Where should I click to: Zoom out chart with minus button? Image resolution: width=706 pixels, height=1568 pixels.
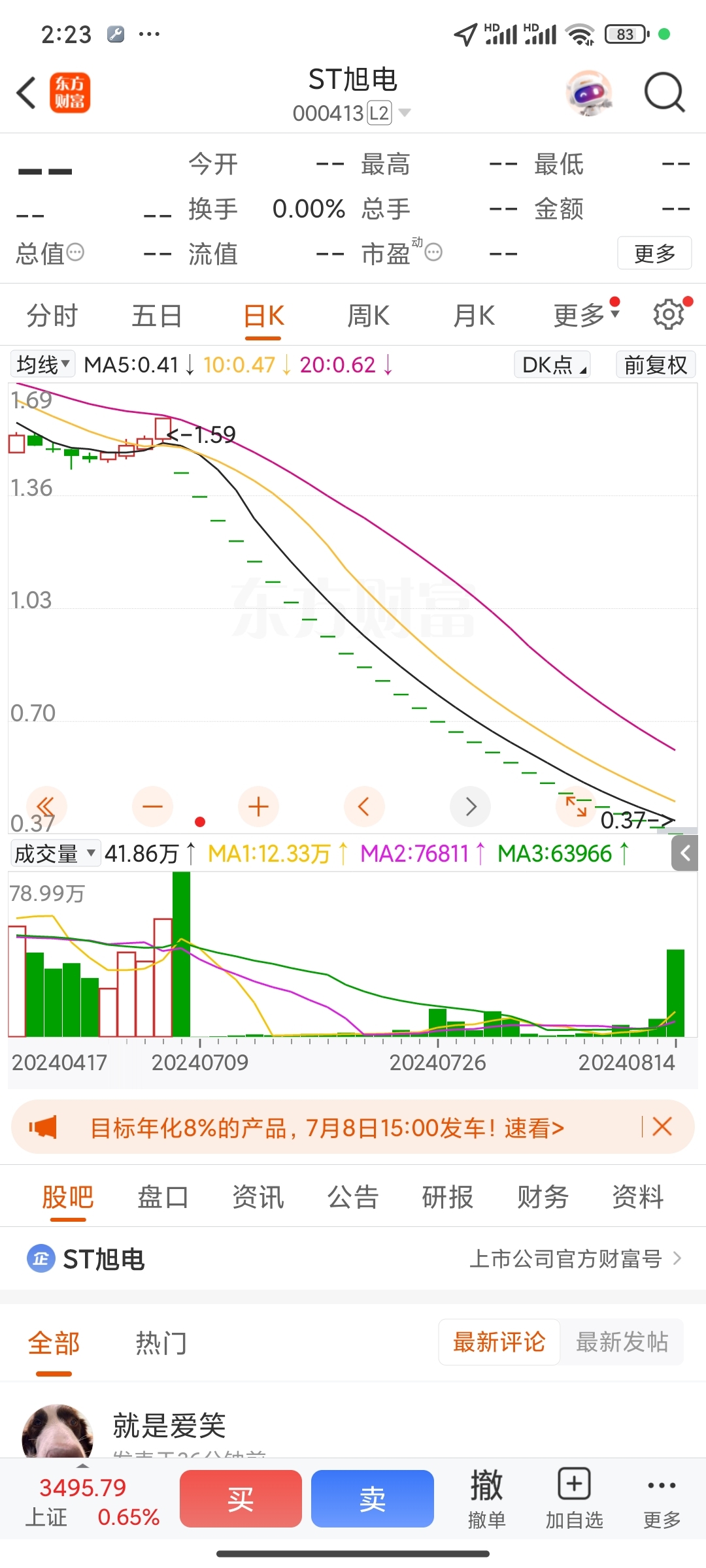coord(152,807)
